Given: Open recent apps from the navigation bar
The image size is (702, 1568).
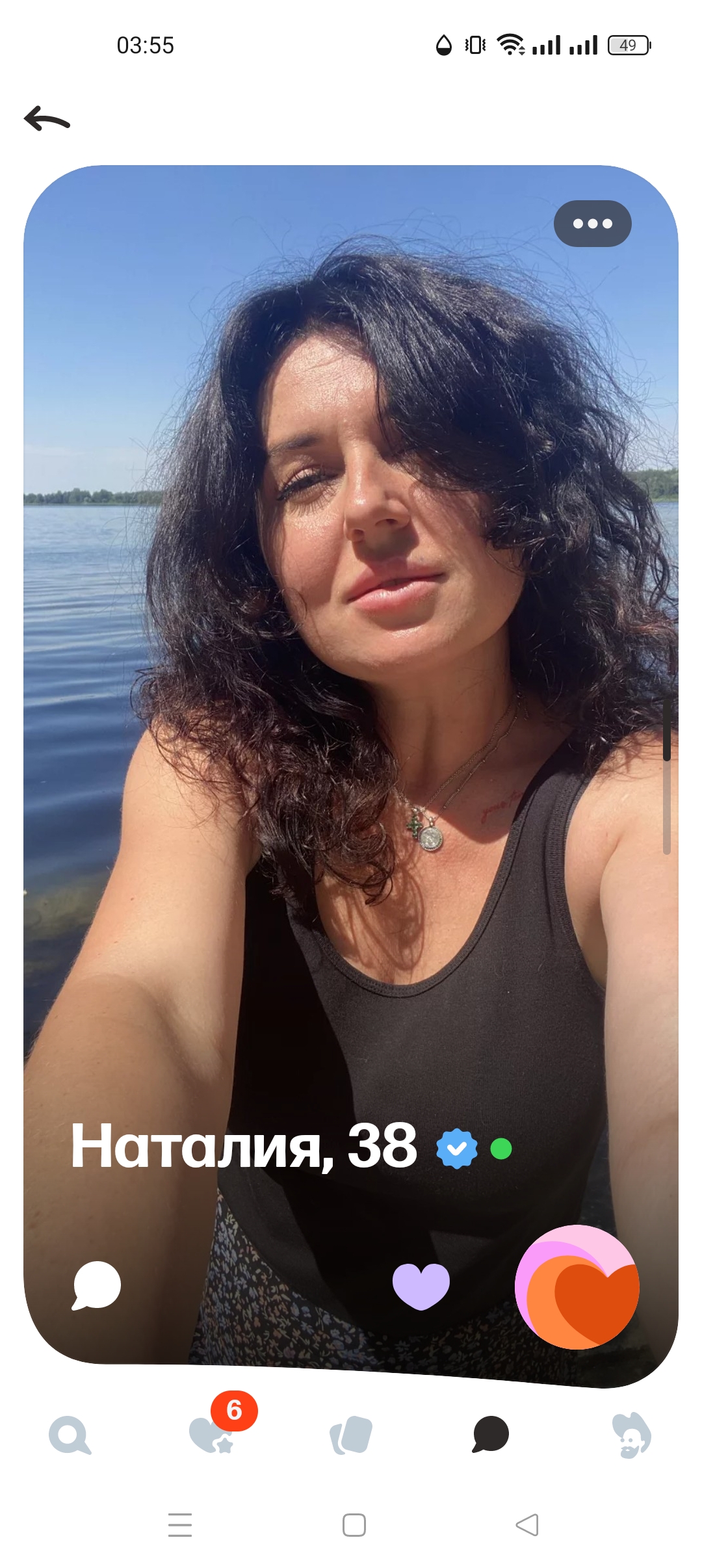Looking at the screenshot, I should (x=180, y=1525).
